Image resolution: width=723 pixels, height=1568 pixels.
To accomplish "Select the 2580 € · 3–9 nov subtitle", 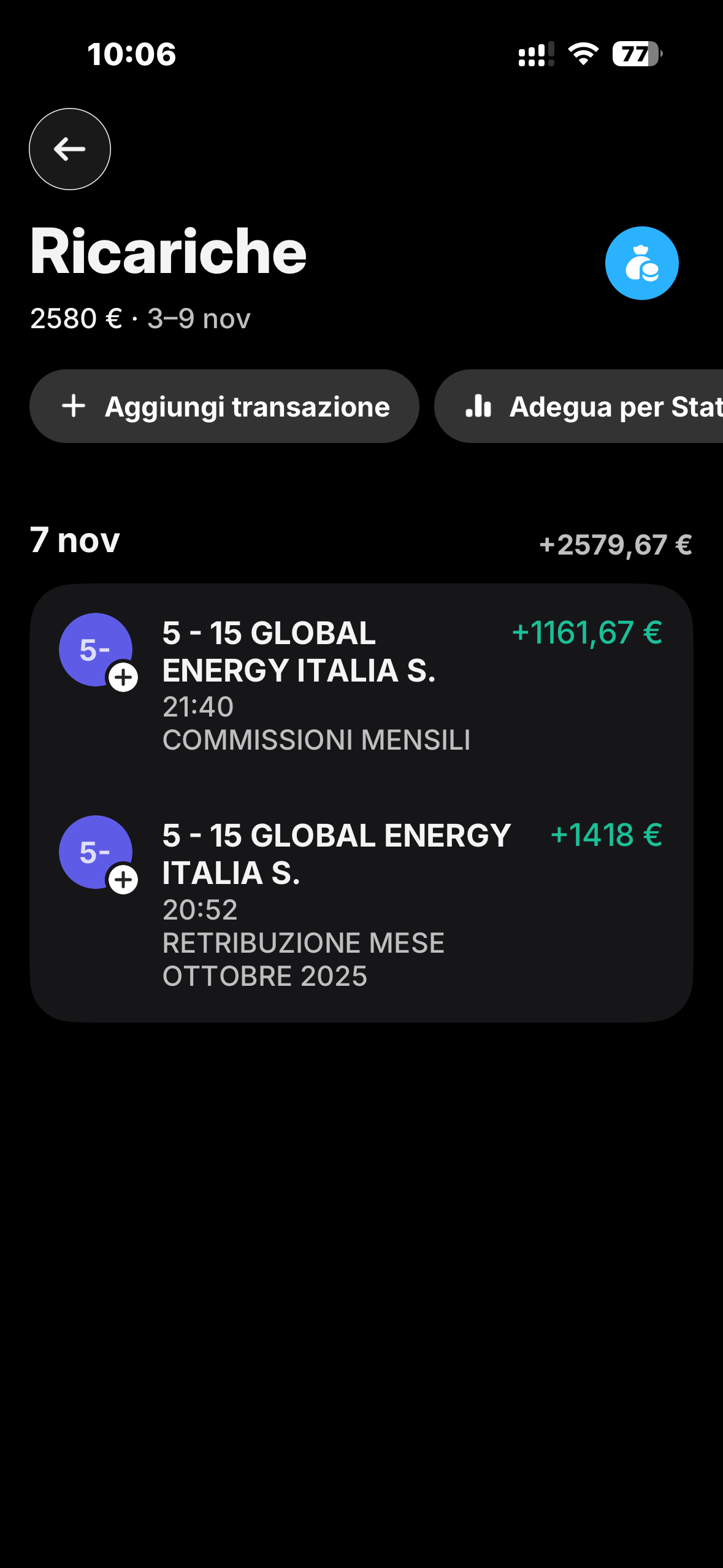I will pyautogui.click(x=140, y=318).
